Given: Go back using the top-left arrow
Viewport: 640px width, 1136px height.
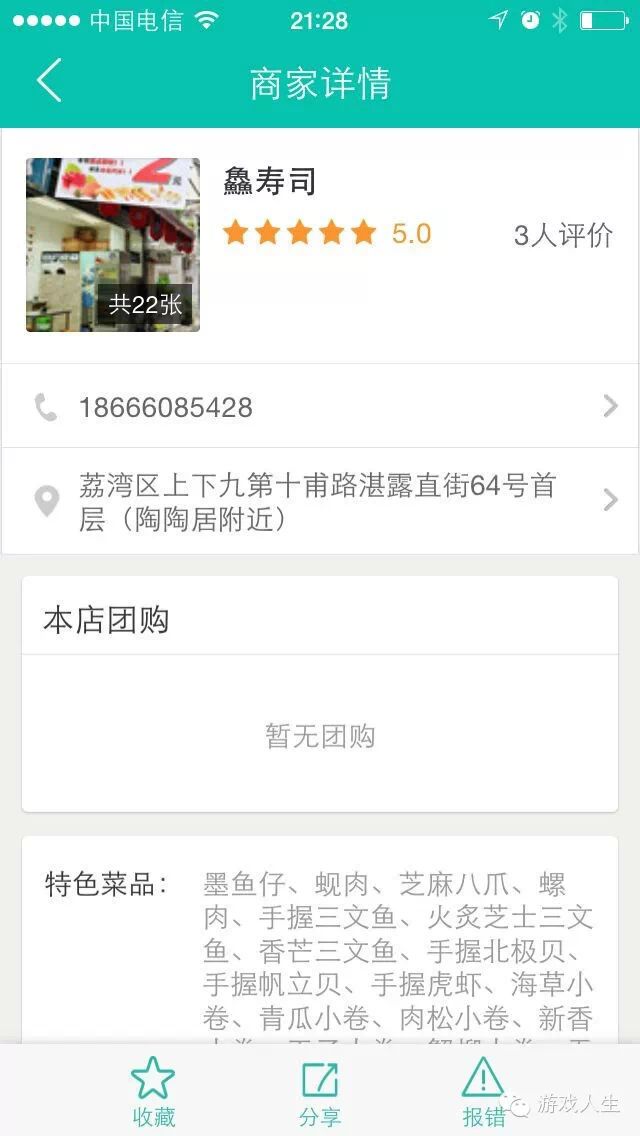Looking at the screenshot, I should (x=49, y=80).
